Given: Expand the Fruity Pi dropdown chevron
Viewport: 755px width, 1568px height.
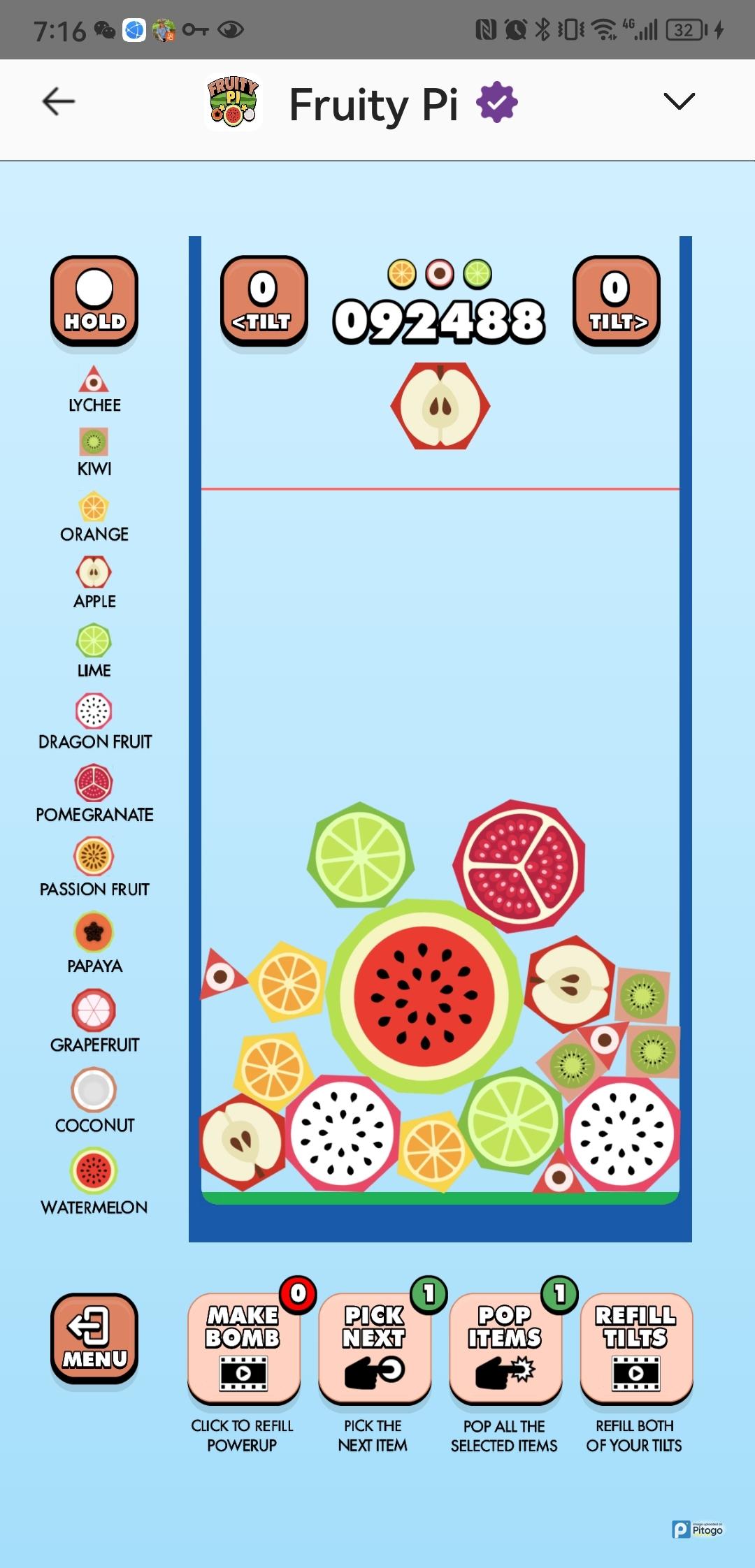Looking at the screenshot, I should 679,102.
